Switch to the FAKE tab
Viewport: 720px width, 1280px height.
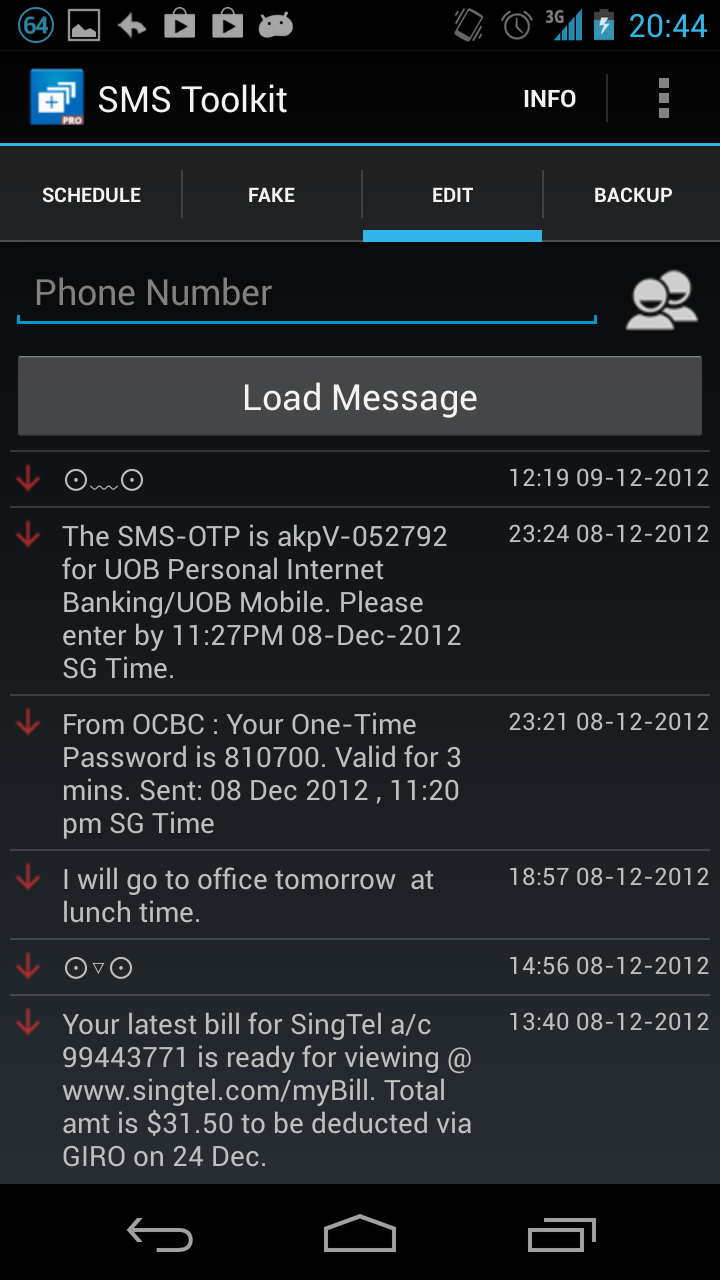click(271, 195)
